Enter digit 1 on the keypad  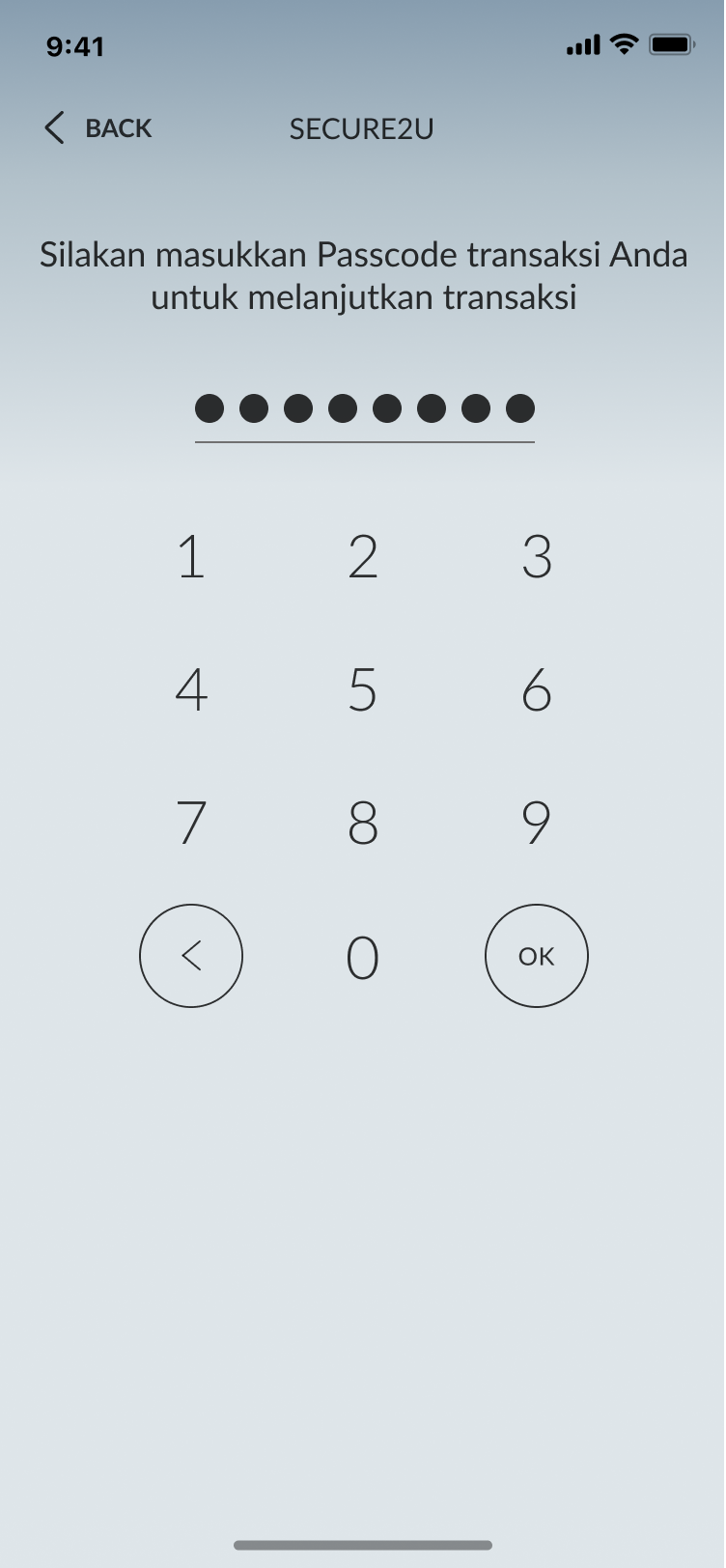click(191, 557)
